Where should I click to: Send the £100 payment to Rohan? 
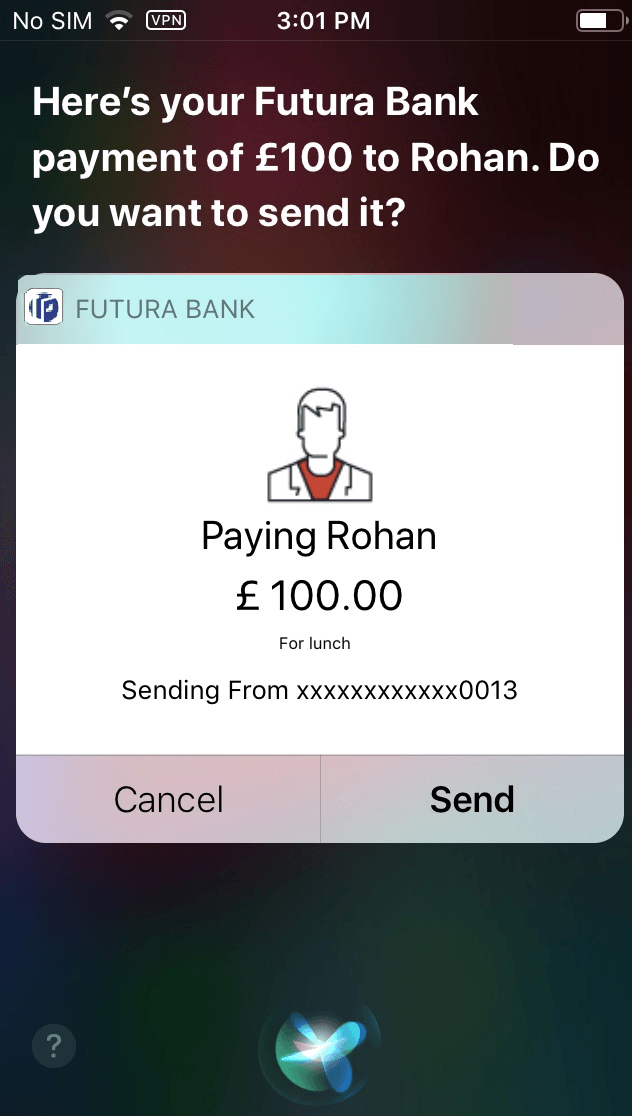click(472, 799)
